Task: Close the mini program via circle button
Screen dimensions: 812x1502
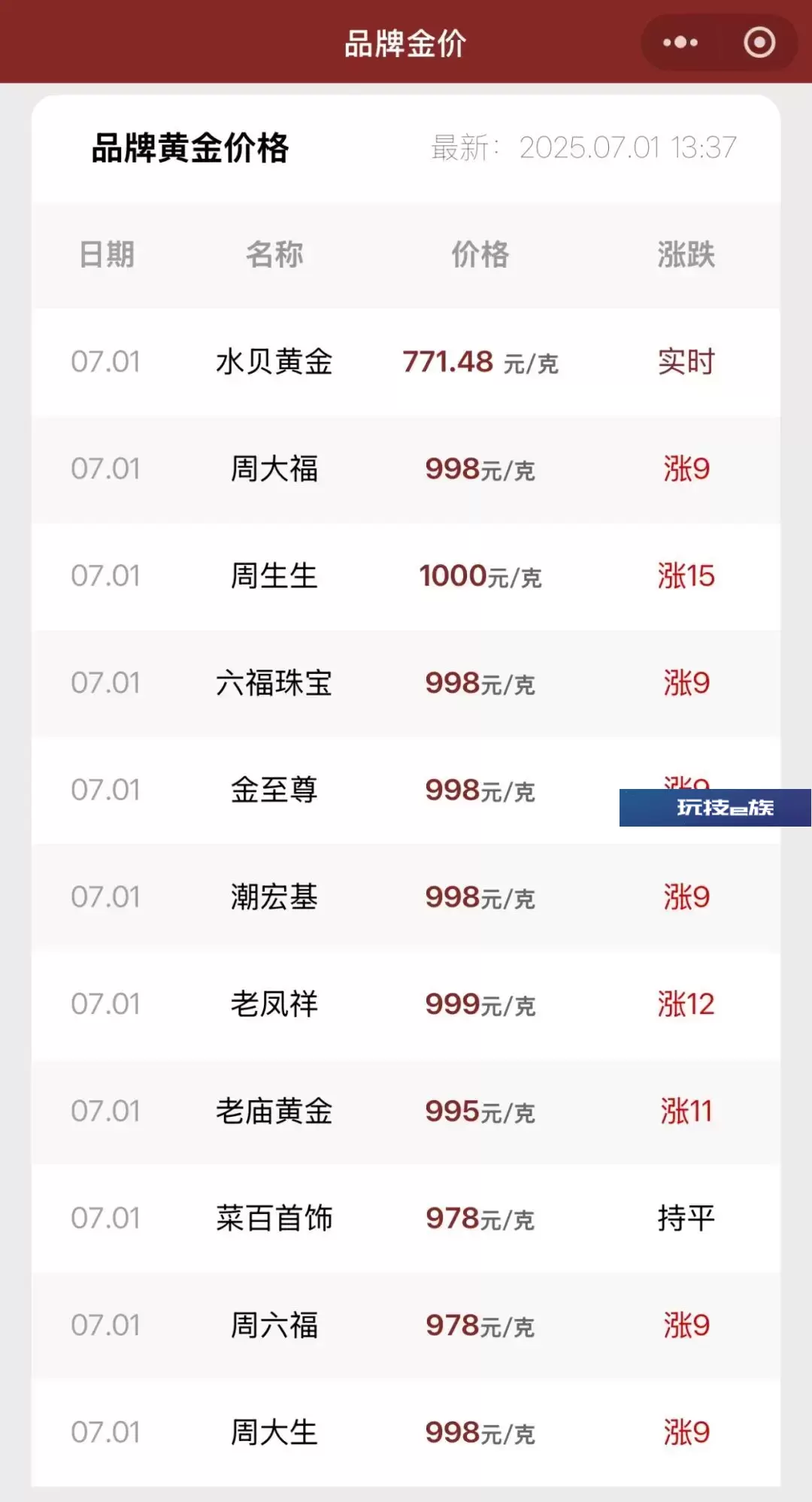Action: [x=759, y=43]
